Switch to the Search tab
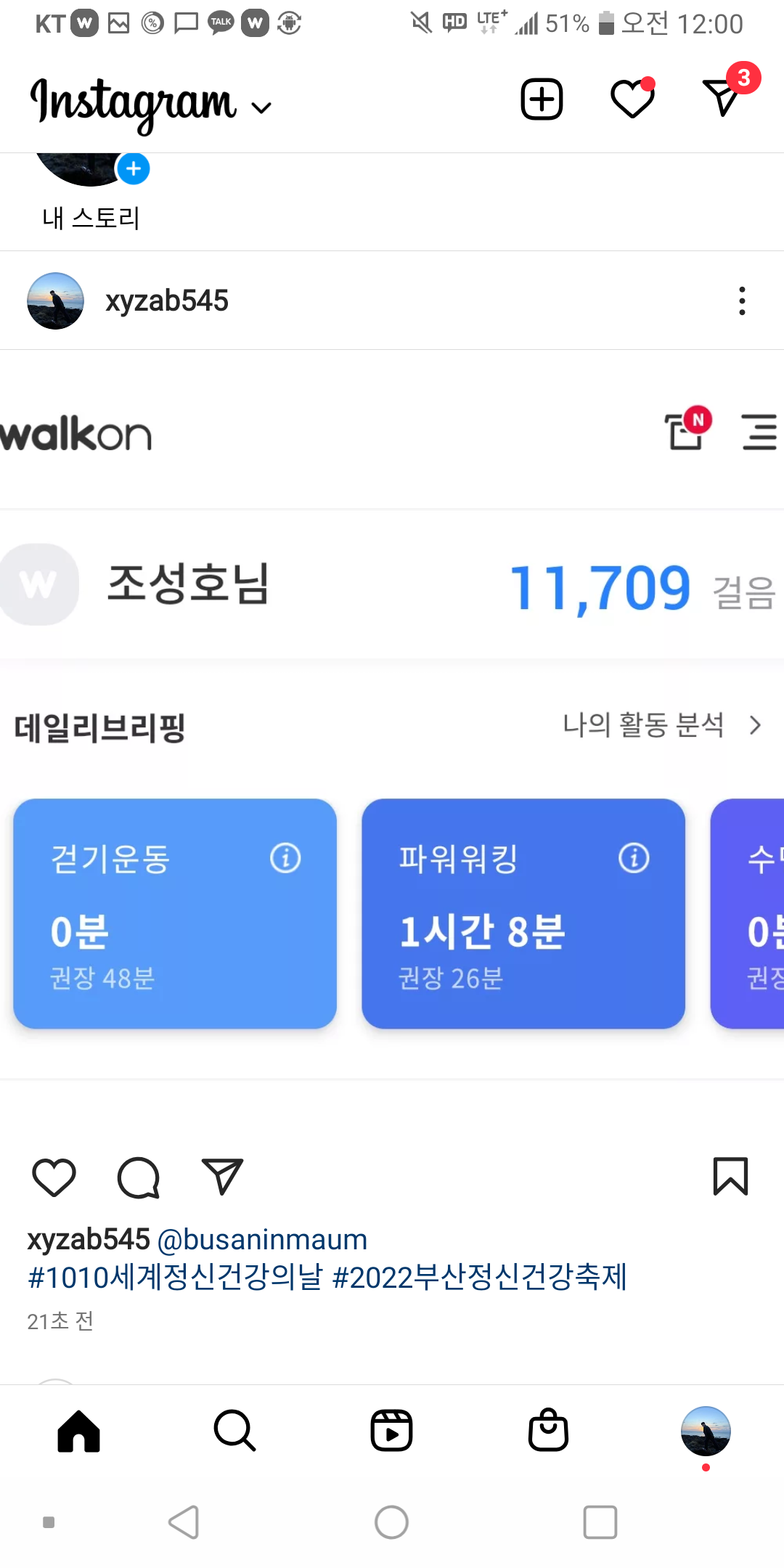The image size is (784, 1568). point(234,1431)
